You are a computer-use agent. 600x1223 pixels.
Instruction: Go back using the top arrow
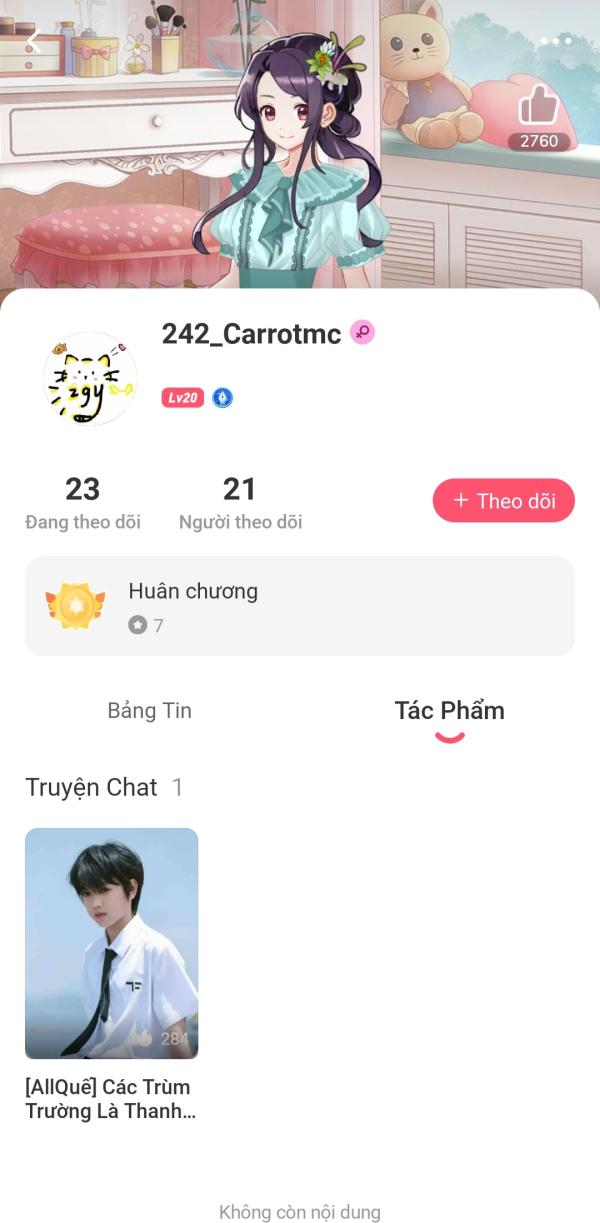34,42
